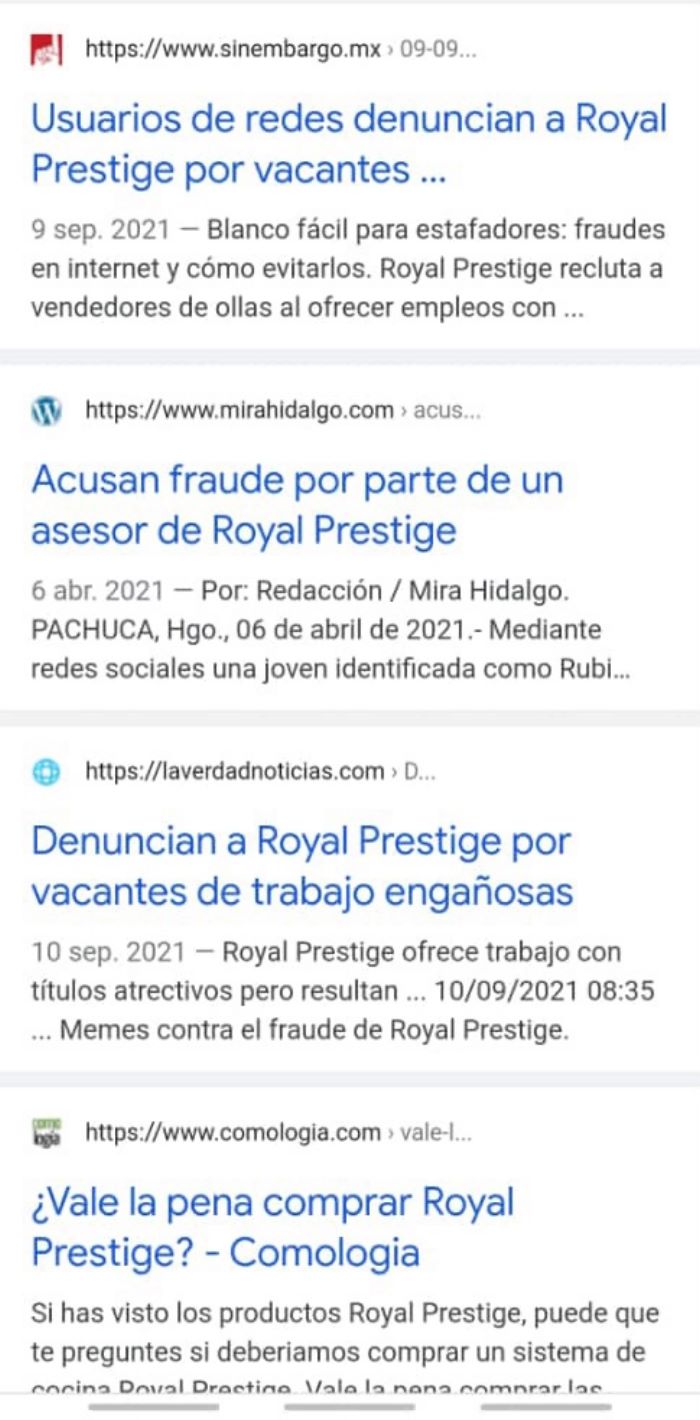Visit the sinembargo.mx site link

pyautogui.click(x=233, y=49)
